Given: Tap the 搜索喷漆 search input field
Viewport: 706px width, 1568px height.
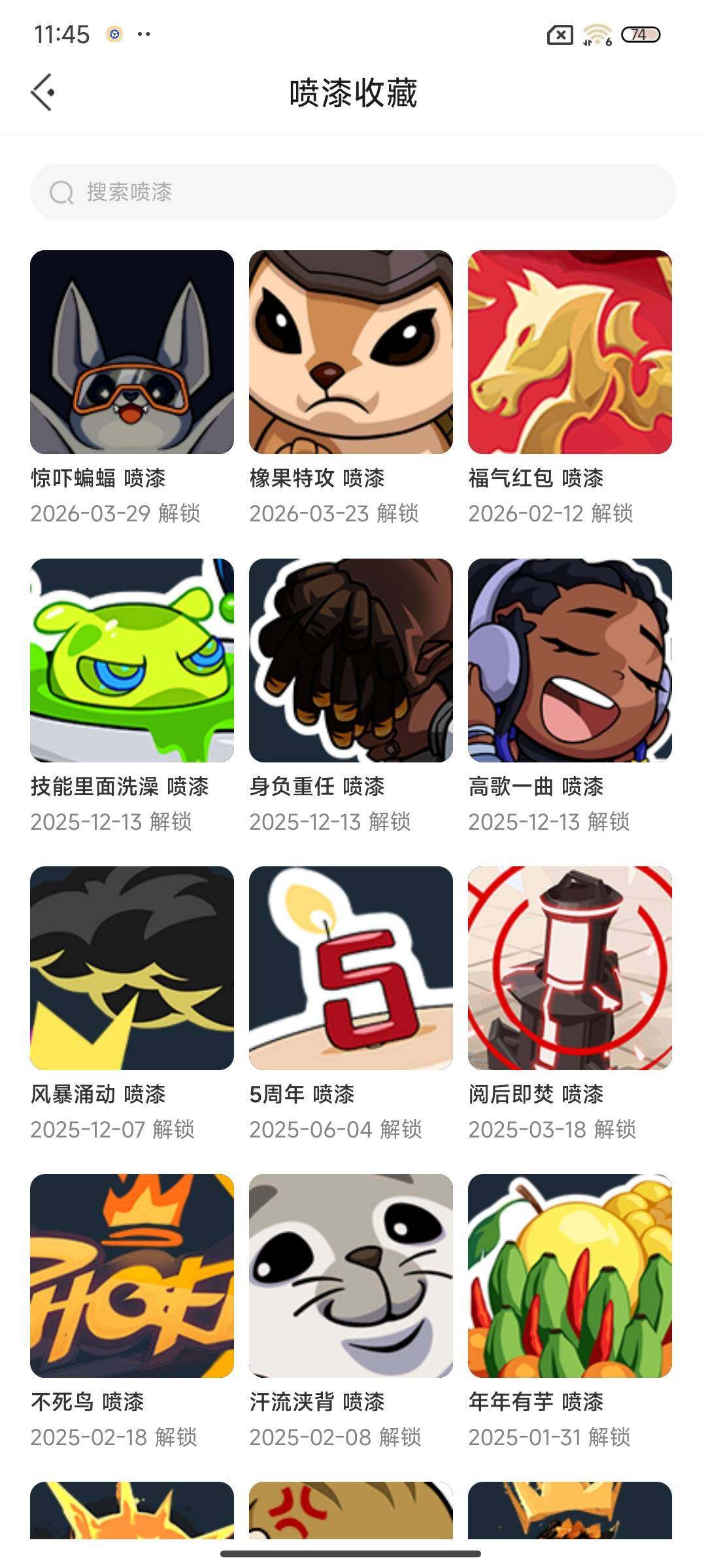Looking at the screenshot, I should (353, 191).
